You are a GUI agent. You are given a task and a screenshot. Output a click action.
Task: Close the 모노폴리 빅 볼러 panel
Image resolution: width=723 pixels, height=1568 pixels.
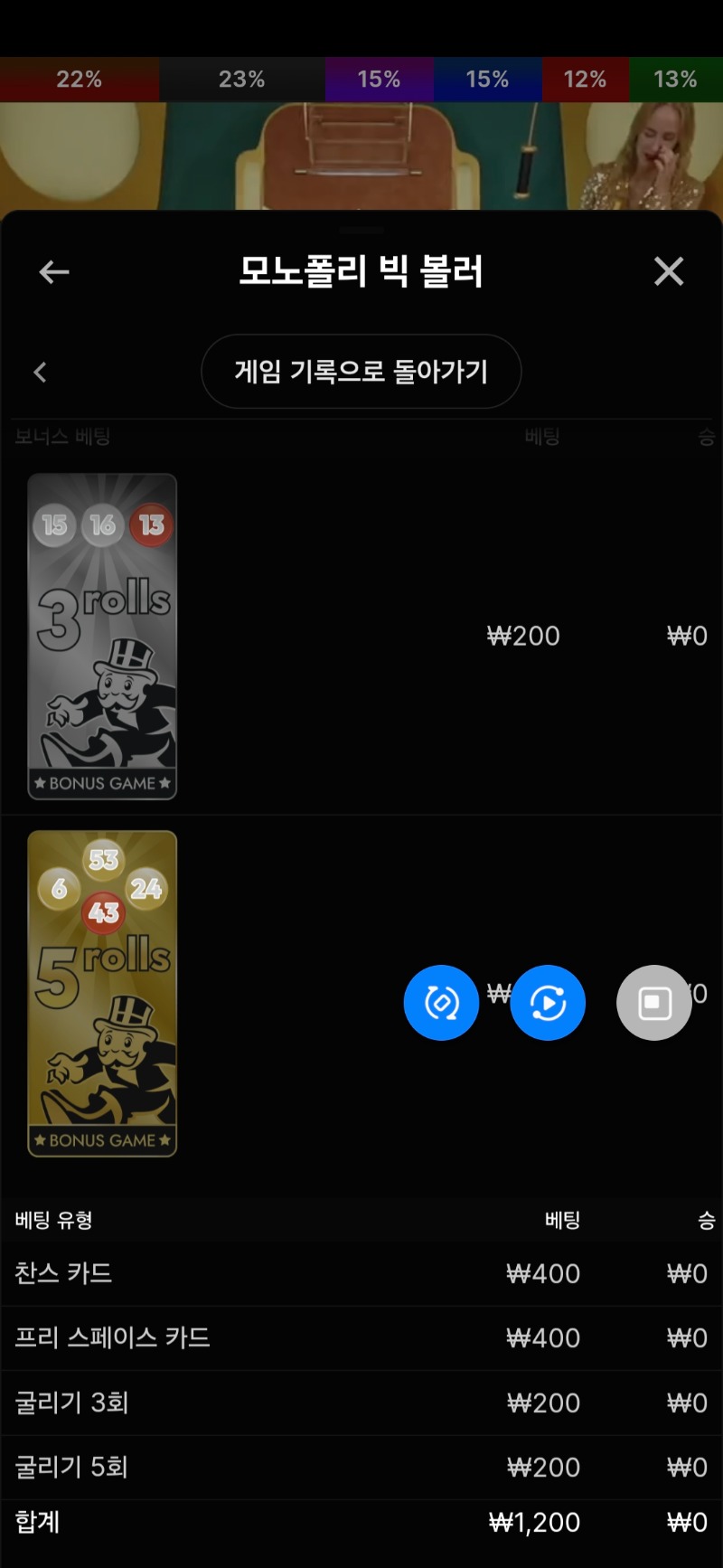(669, 271)
